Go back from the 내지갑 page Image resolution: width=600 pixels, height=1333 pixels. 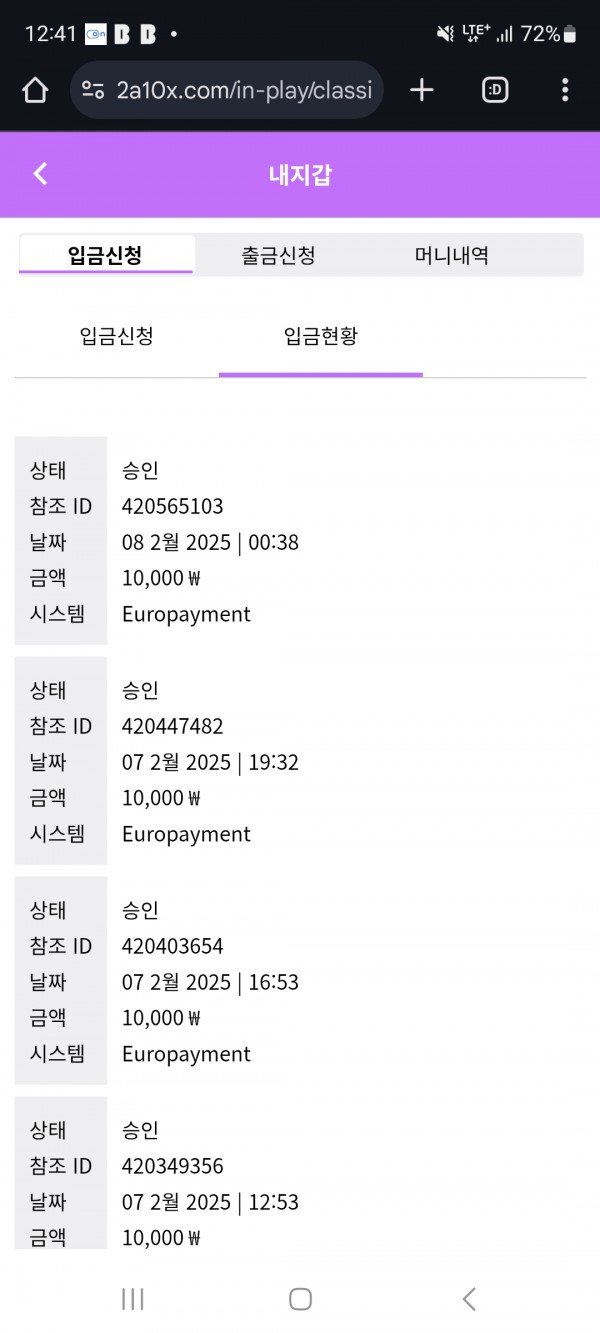pyautogui.click(x=40, y=174)
